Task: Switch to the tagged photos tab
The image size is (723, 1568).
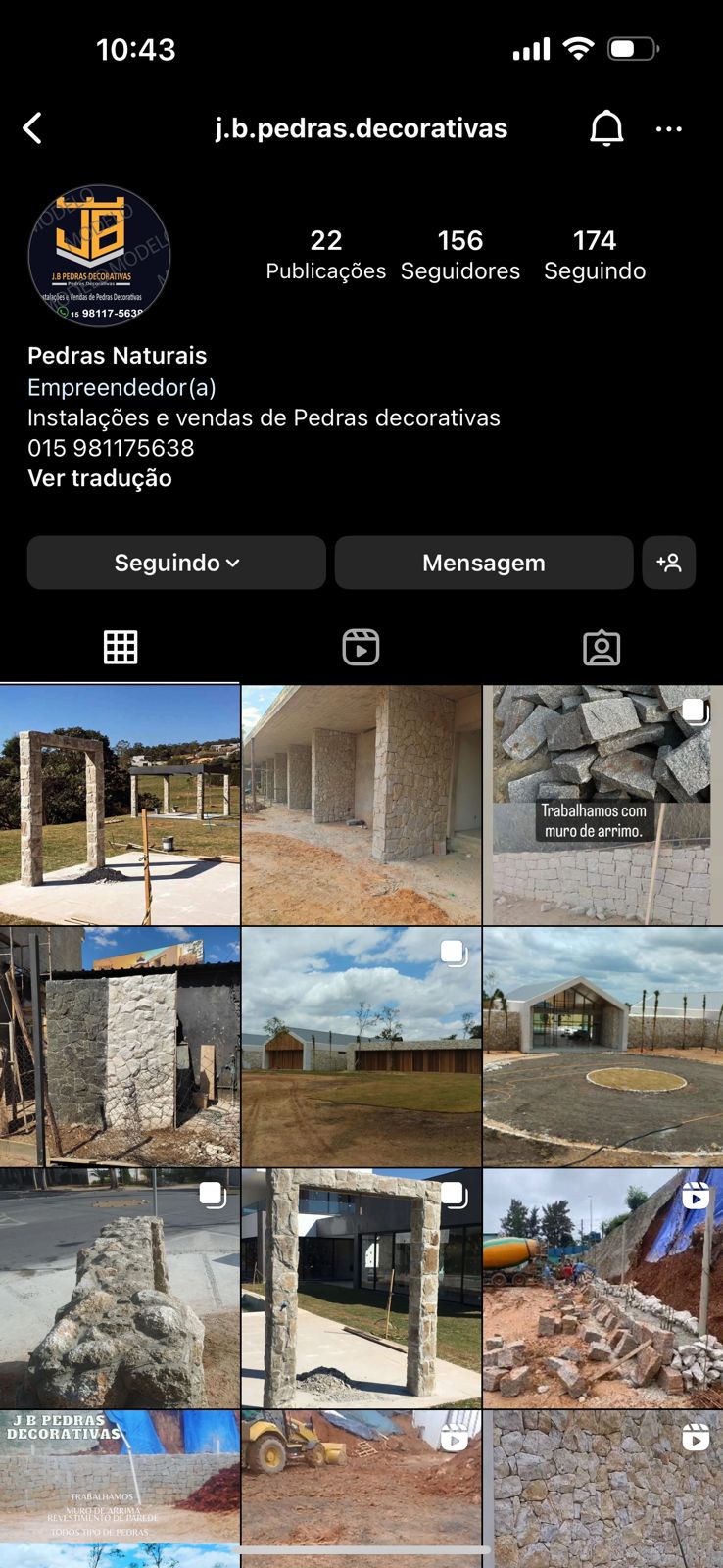Action: [602, 647]
